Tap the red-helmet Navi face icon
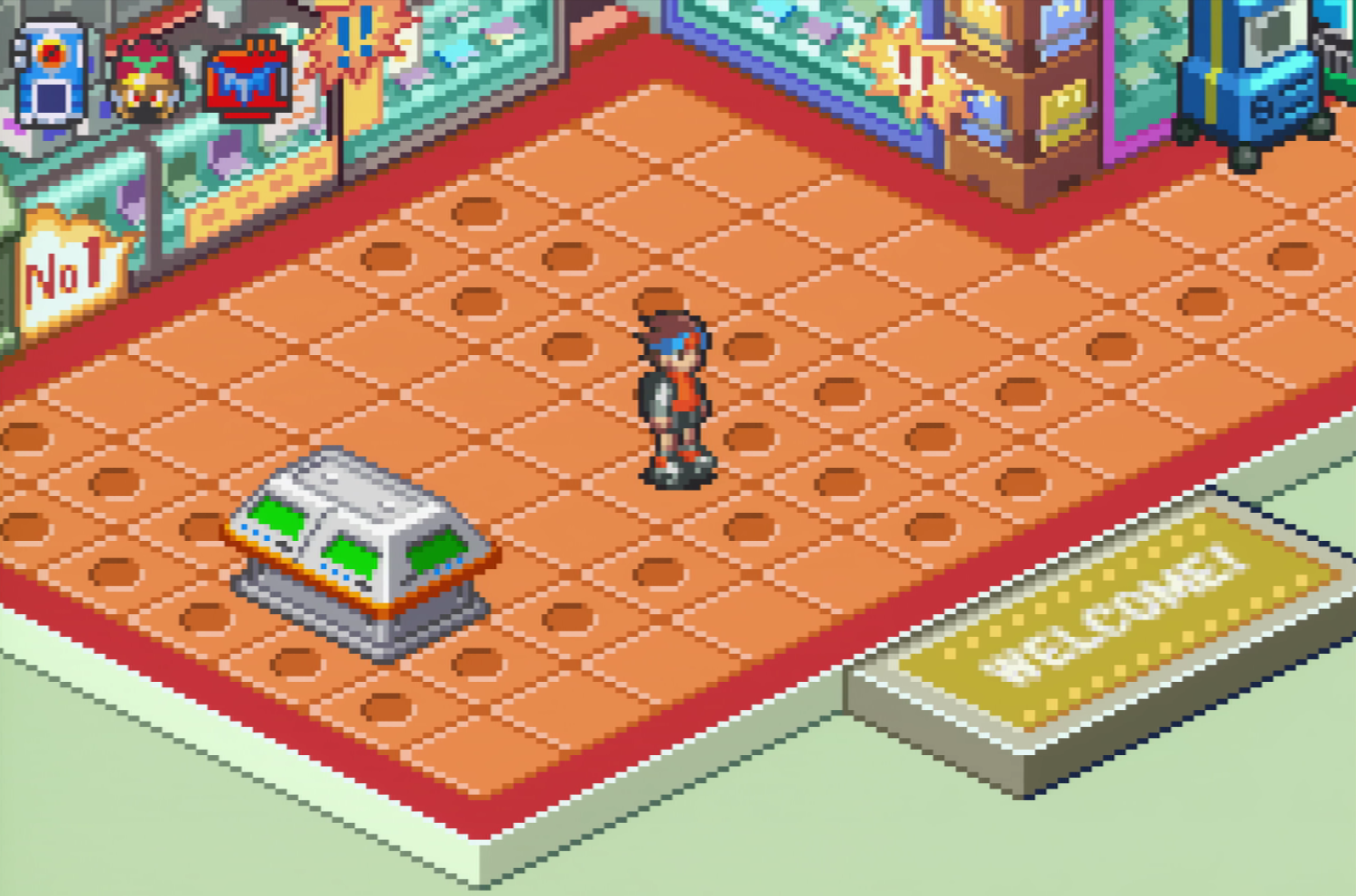 point(145,81)
